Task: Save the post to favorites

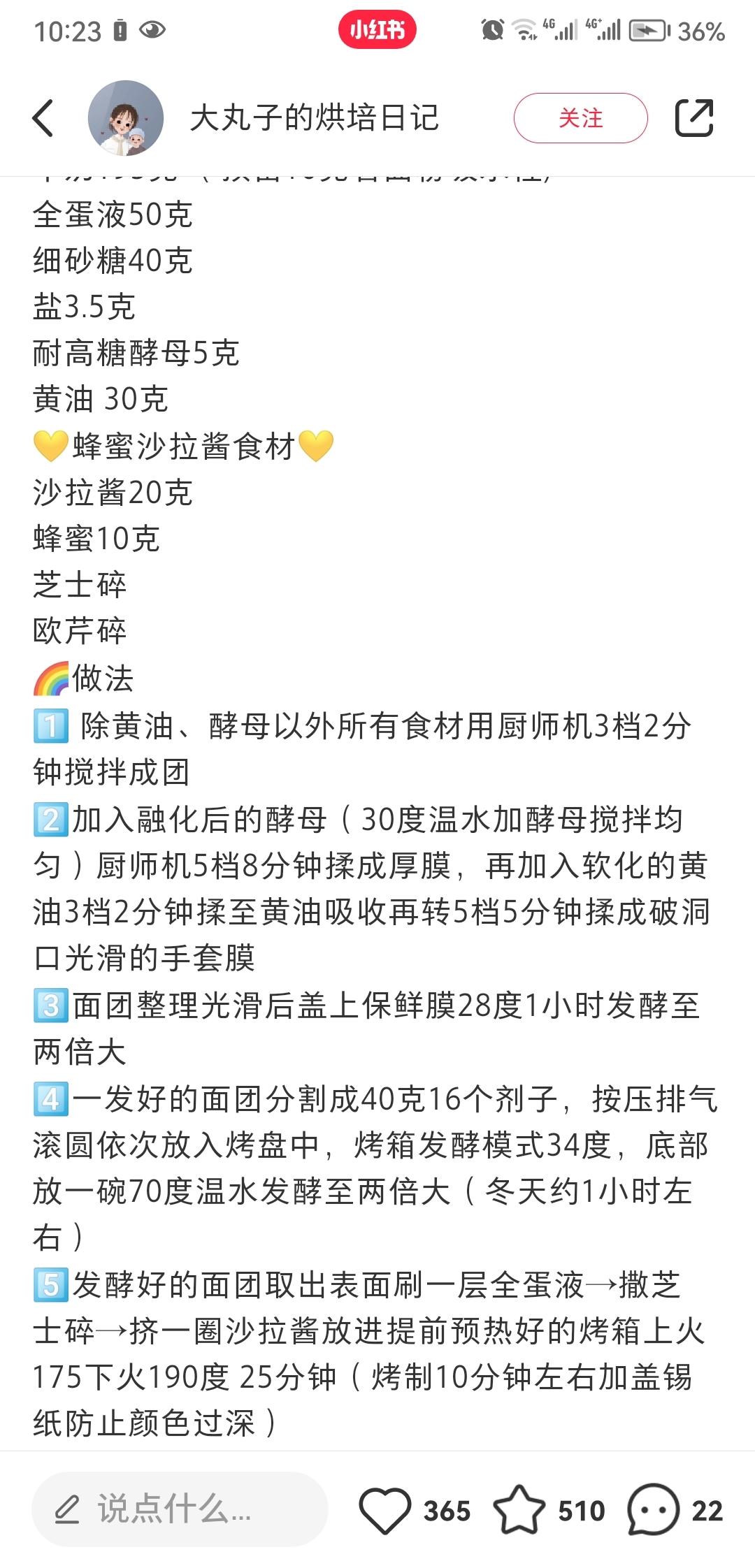Action: coord(519,1511)
